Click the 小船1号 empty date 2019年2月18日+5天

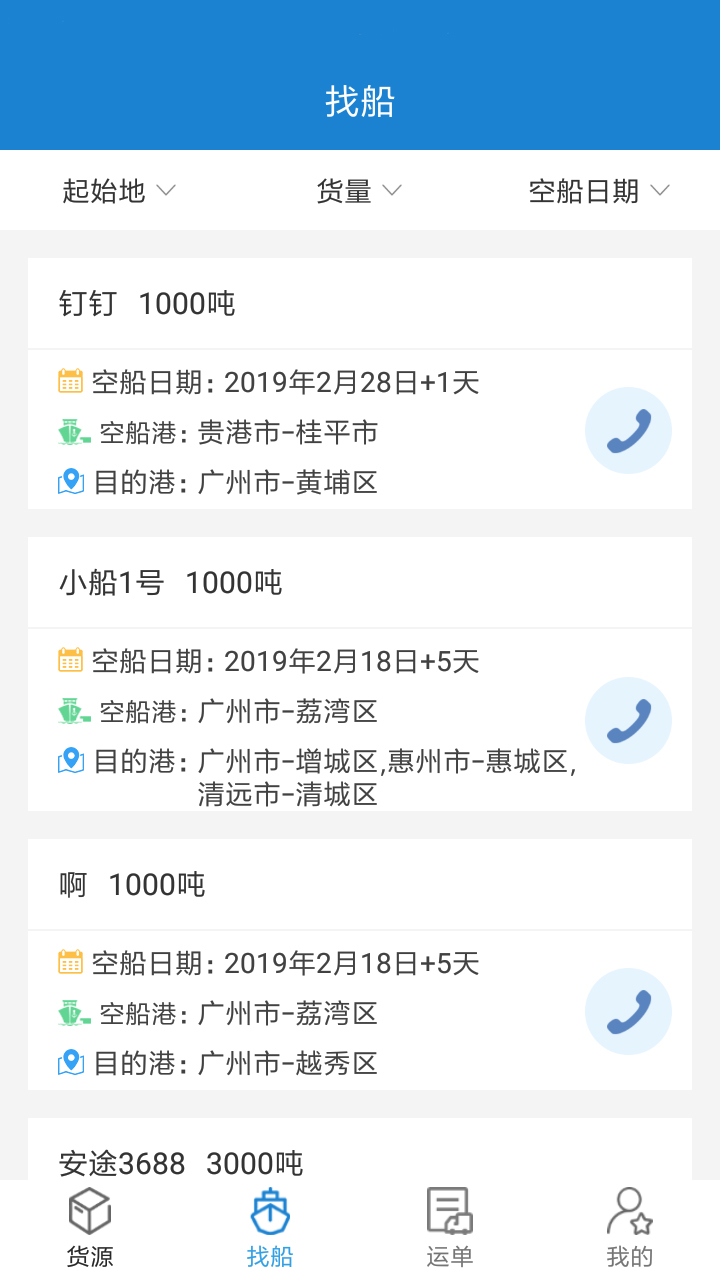[x=350, y=661]
